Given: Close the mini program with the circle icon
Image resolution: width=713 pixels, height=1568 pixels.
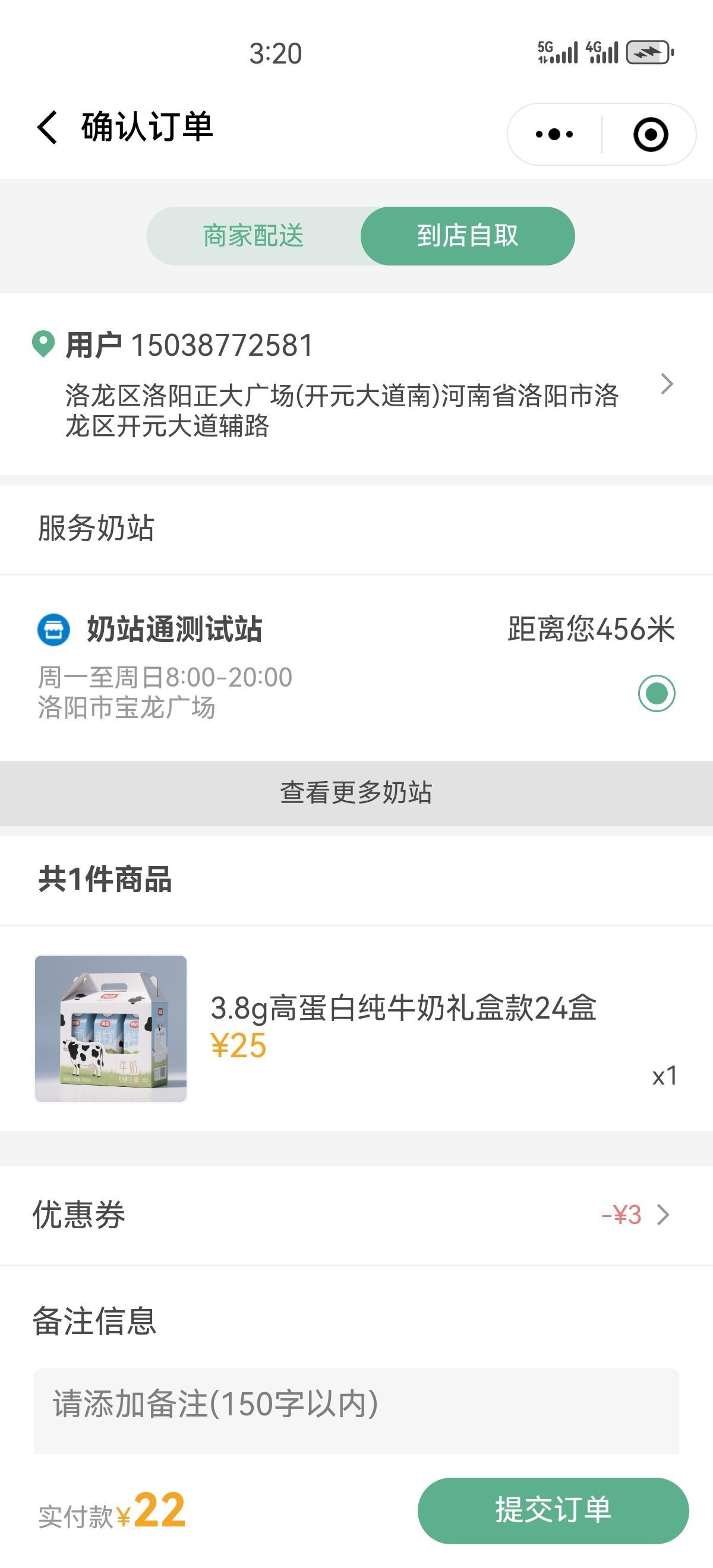Looking at the screenshot, I should coord(650,134).
